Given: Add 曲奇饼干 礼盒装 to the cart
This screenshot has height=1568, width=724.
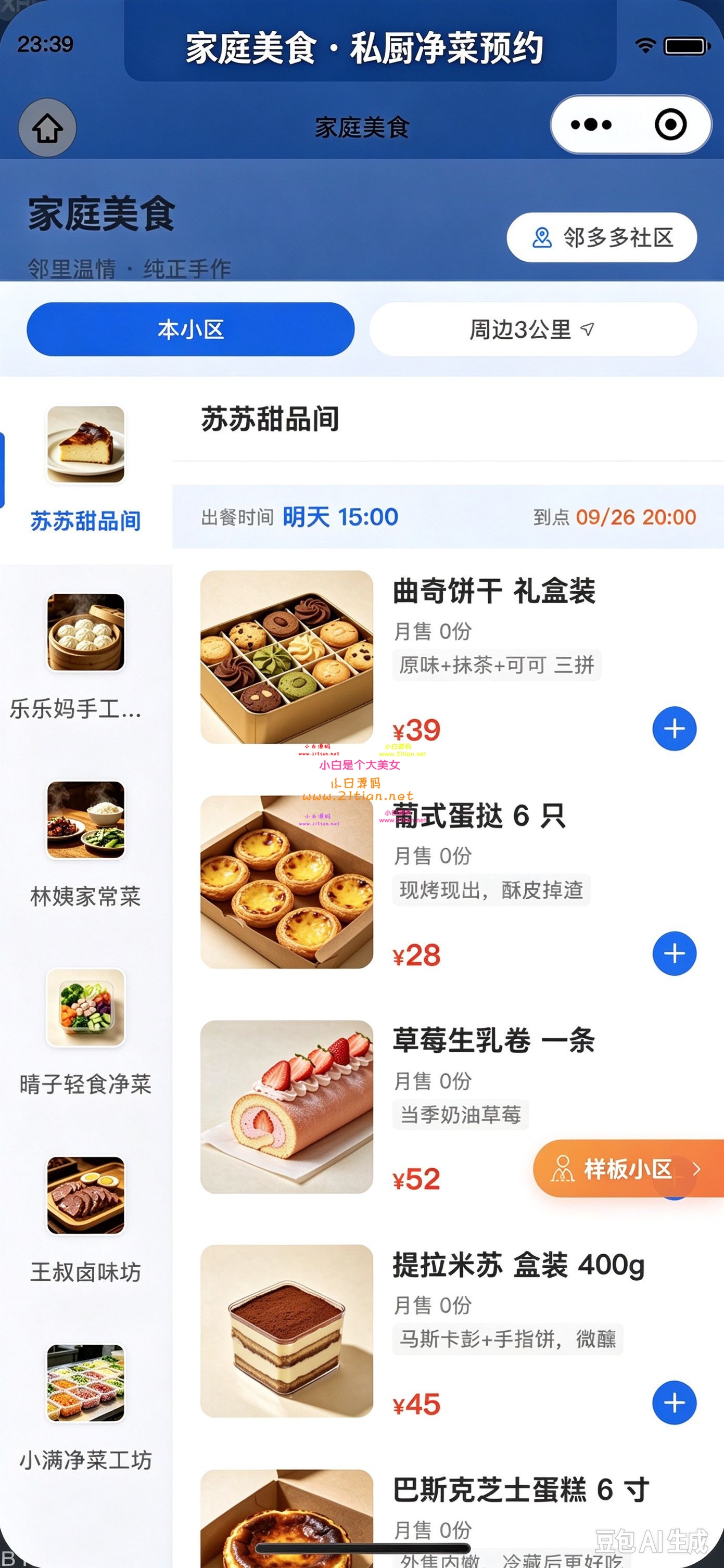Looking at the screenshot, I should [x=674, y=729].
